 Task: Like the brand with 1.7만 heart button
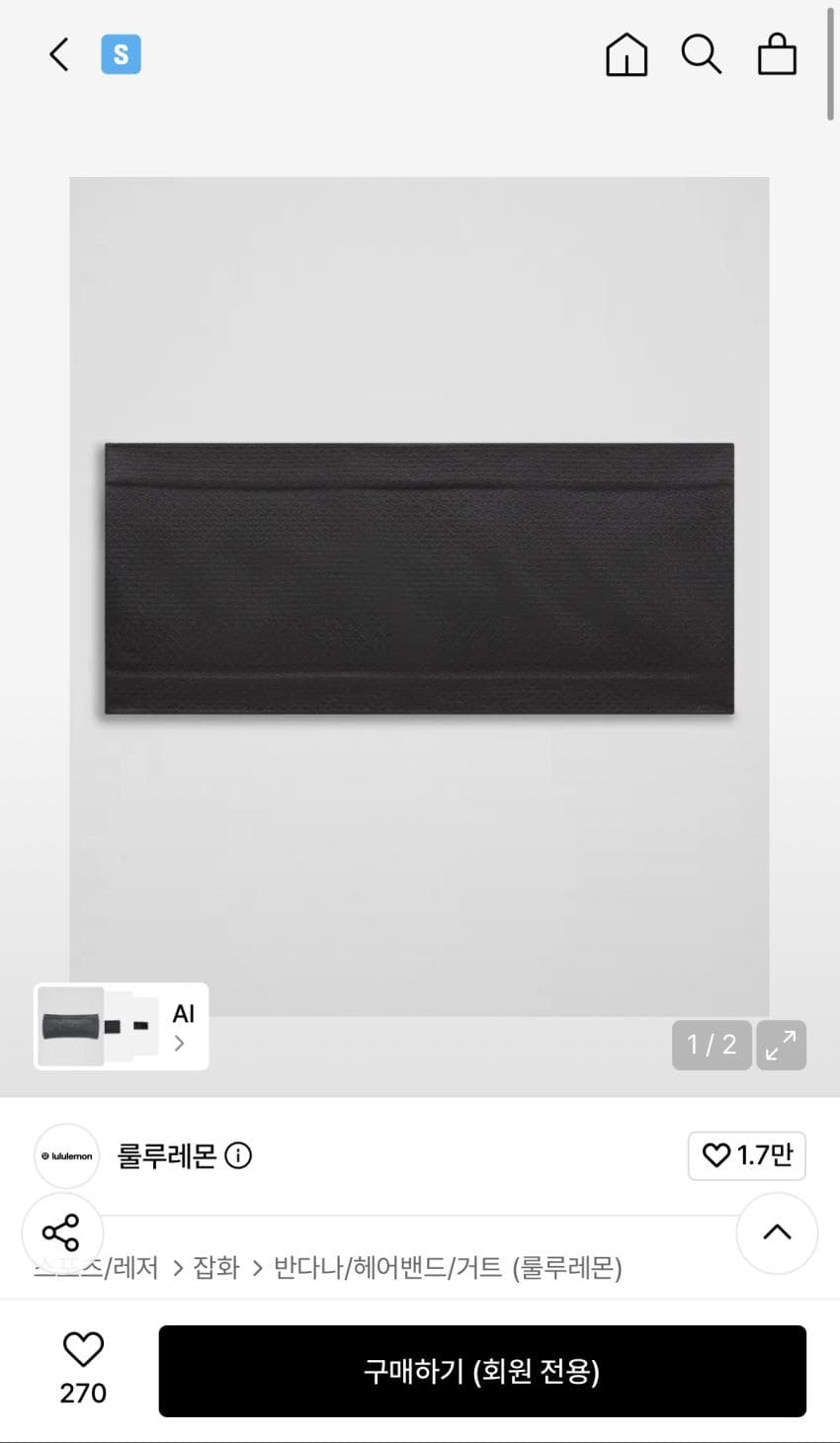pyautogui.click(x=747, y=1155)
